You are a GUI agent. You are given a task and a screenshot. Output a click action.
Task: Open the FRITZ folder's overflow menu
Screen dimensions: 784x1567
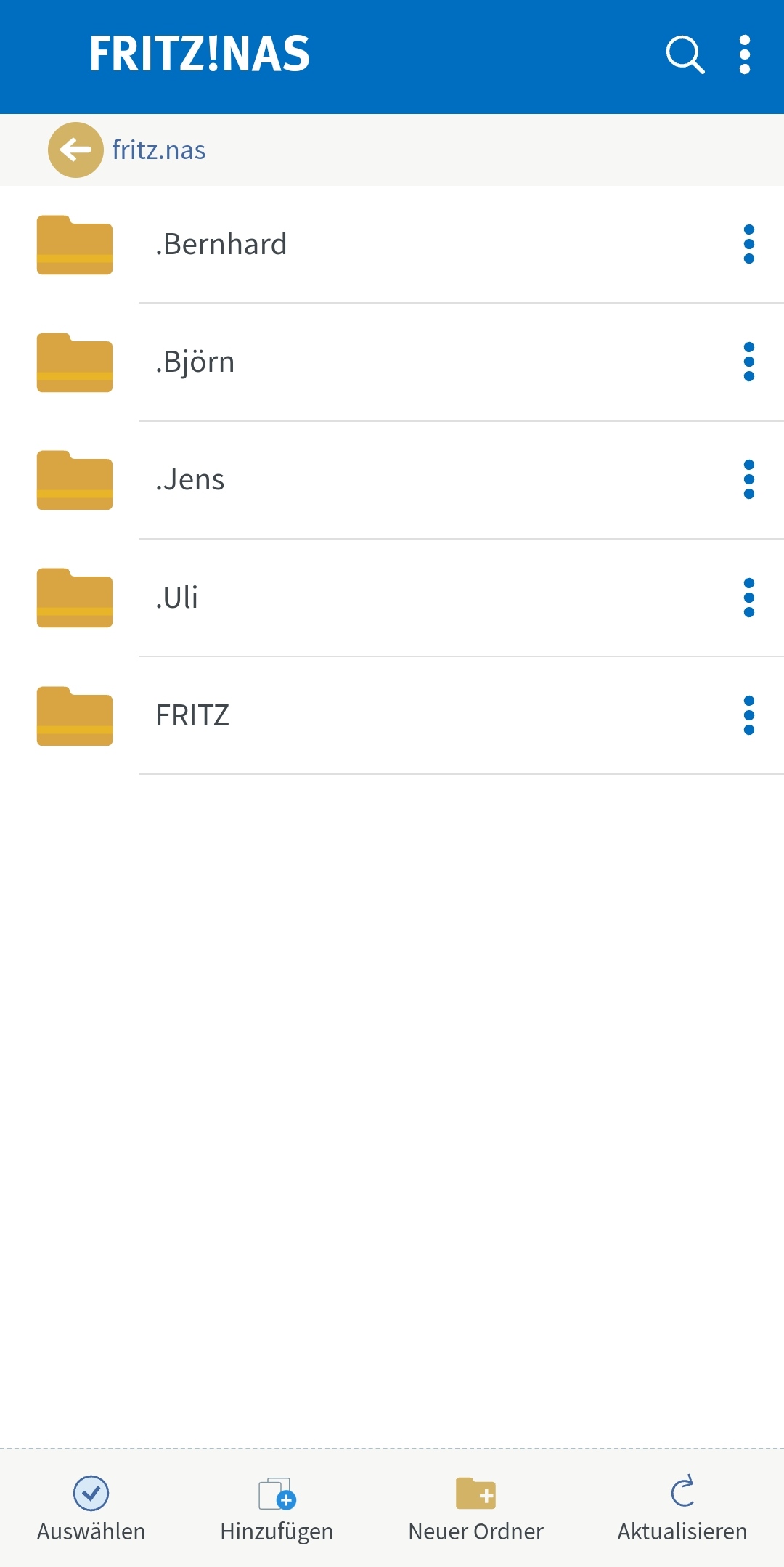pos(748,715)
